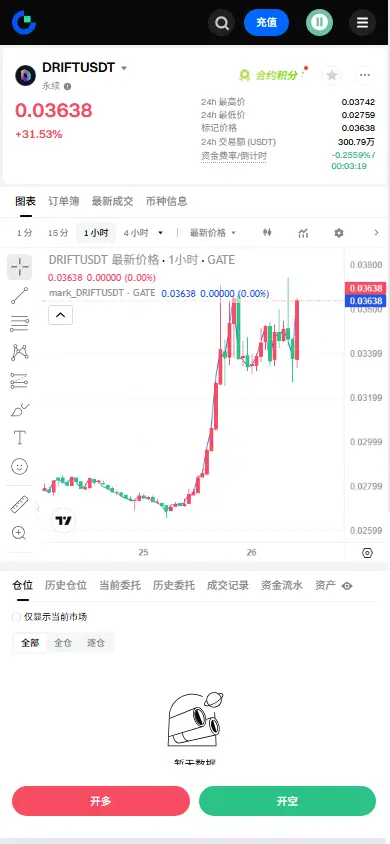Check 仅显示当前市场 checkbox
The width and height of the screenshot is (390, 844).
click(17, 617)
